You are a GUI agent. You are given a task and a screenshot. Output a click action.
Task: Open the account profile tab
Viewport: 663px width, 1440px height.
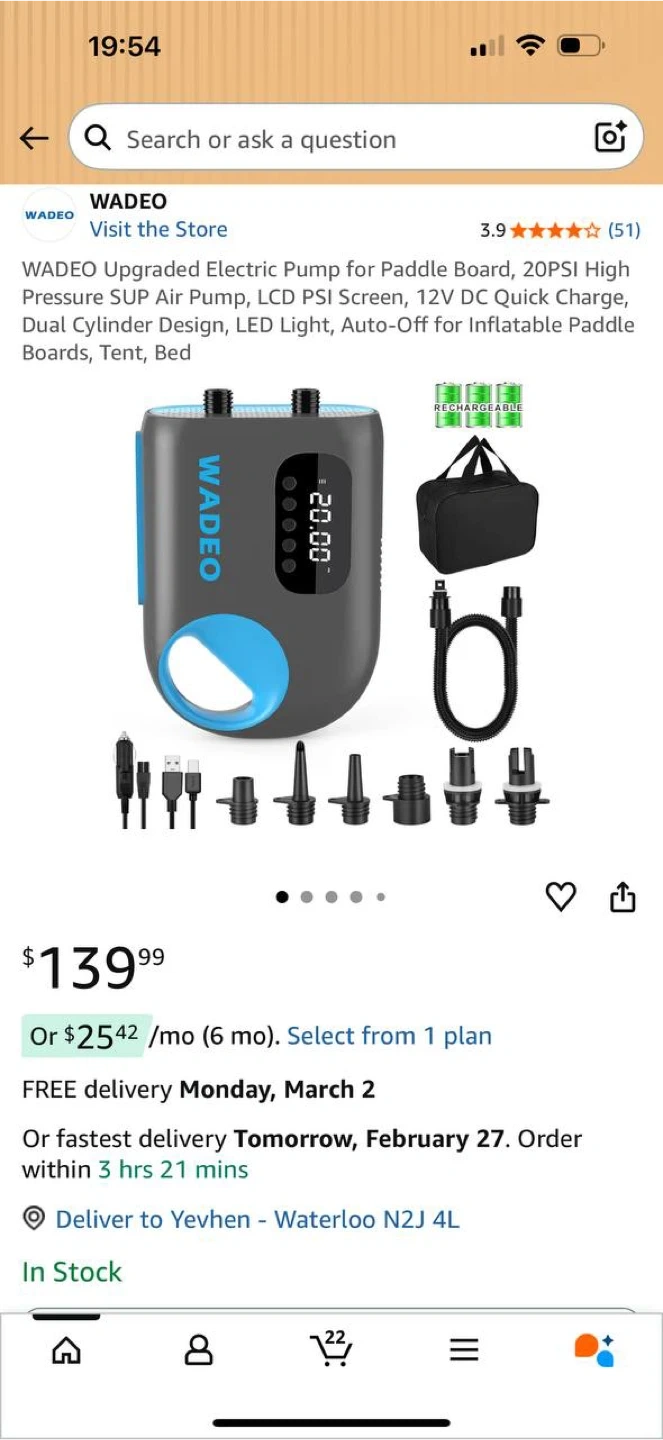coord(199,1351)
